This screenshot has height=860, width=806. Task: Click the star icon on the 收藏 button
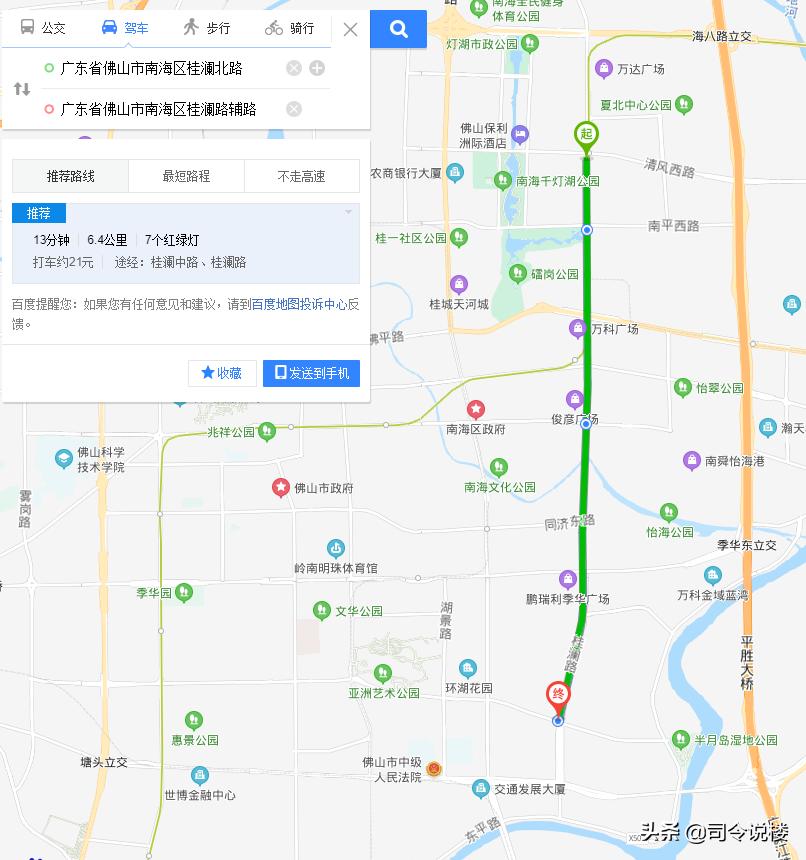coord(207,372)
